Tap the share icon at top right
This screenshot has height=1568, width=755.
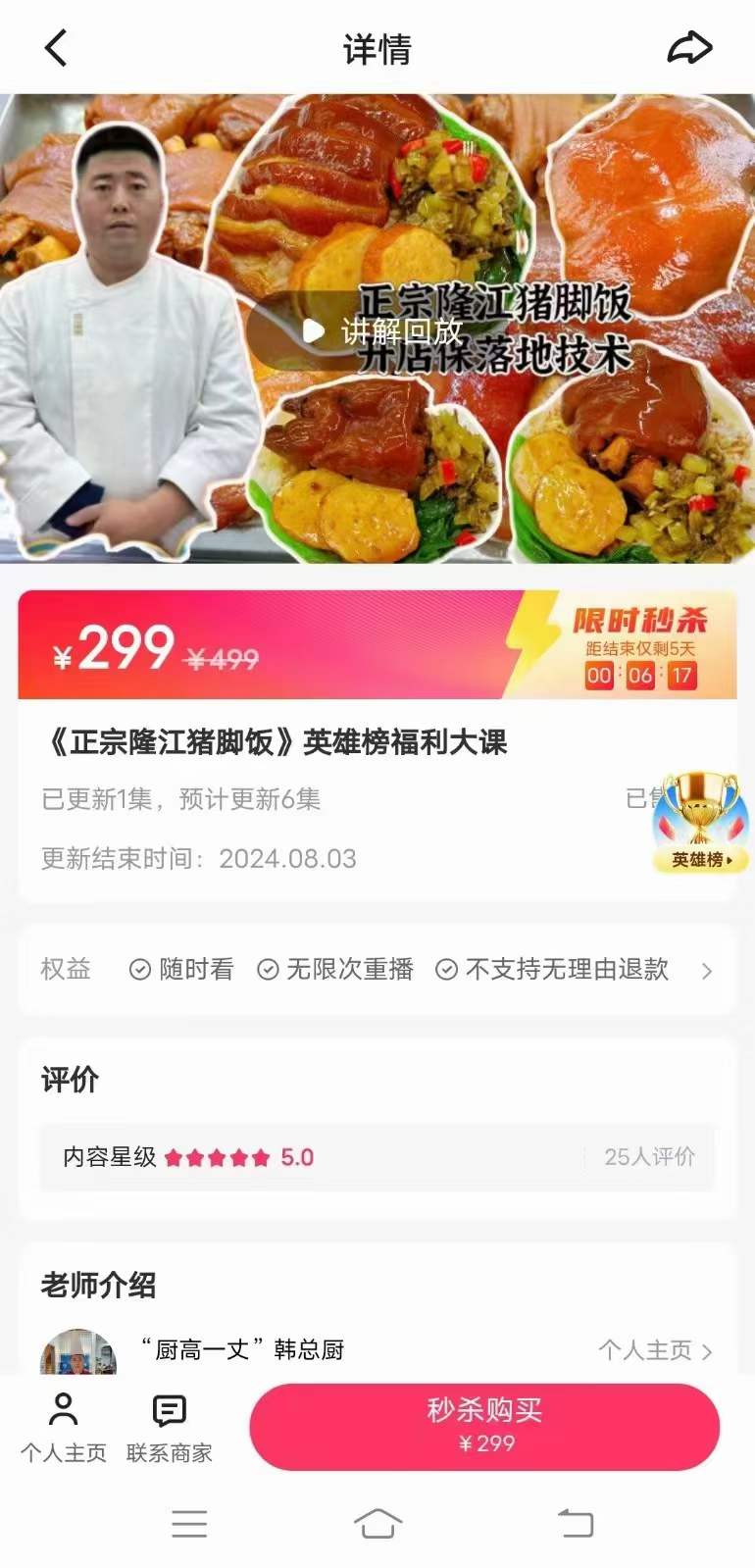[x=691, y=47]
